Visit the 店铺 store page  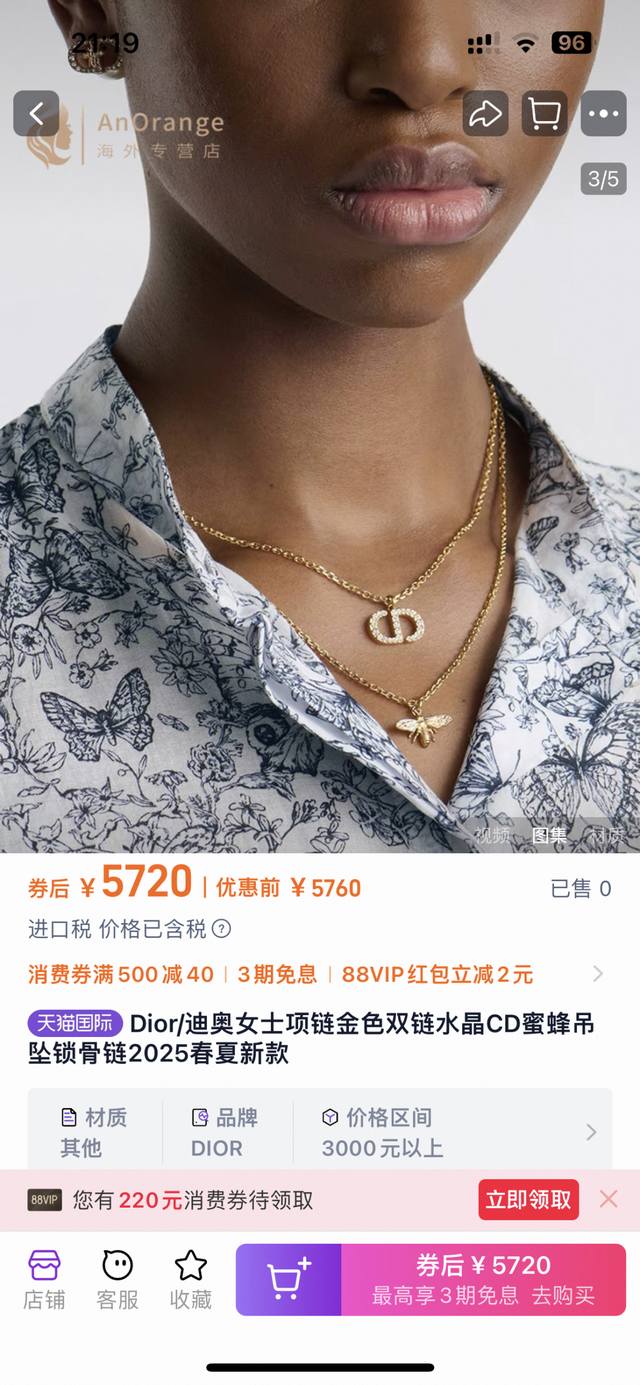(x=44, y=1279)
